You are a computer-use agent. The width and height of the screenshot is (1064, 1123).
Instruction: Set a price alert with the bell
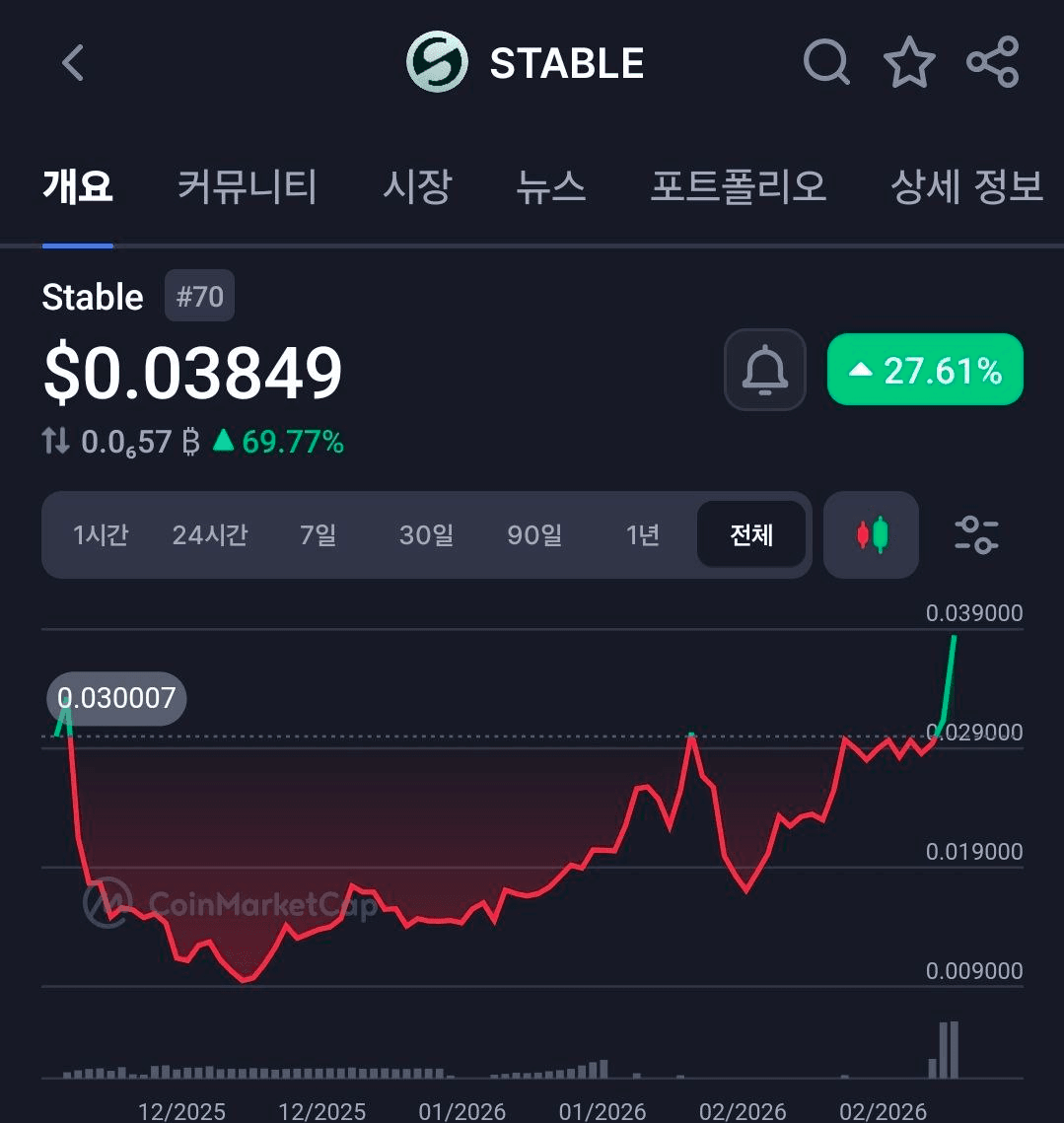[x=764, y=370]
